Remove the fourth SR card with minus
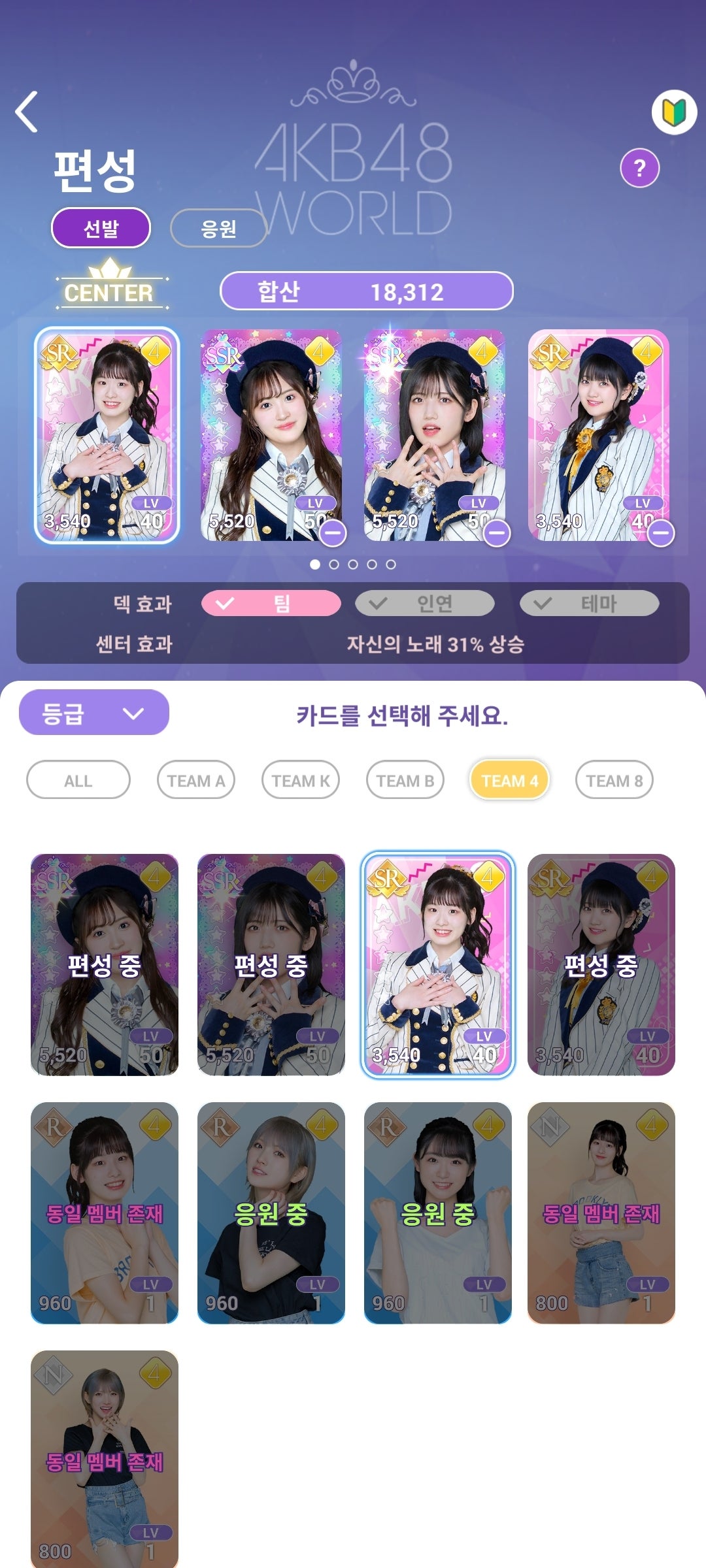 coord(661,533)
